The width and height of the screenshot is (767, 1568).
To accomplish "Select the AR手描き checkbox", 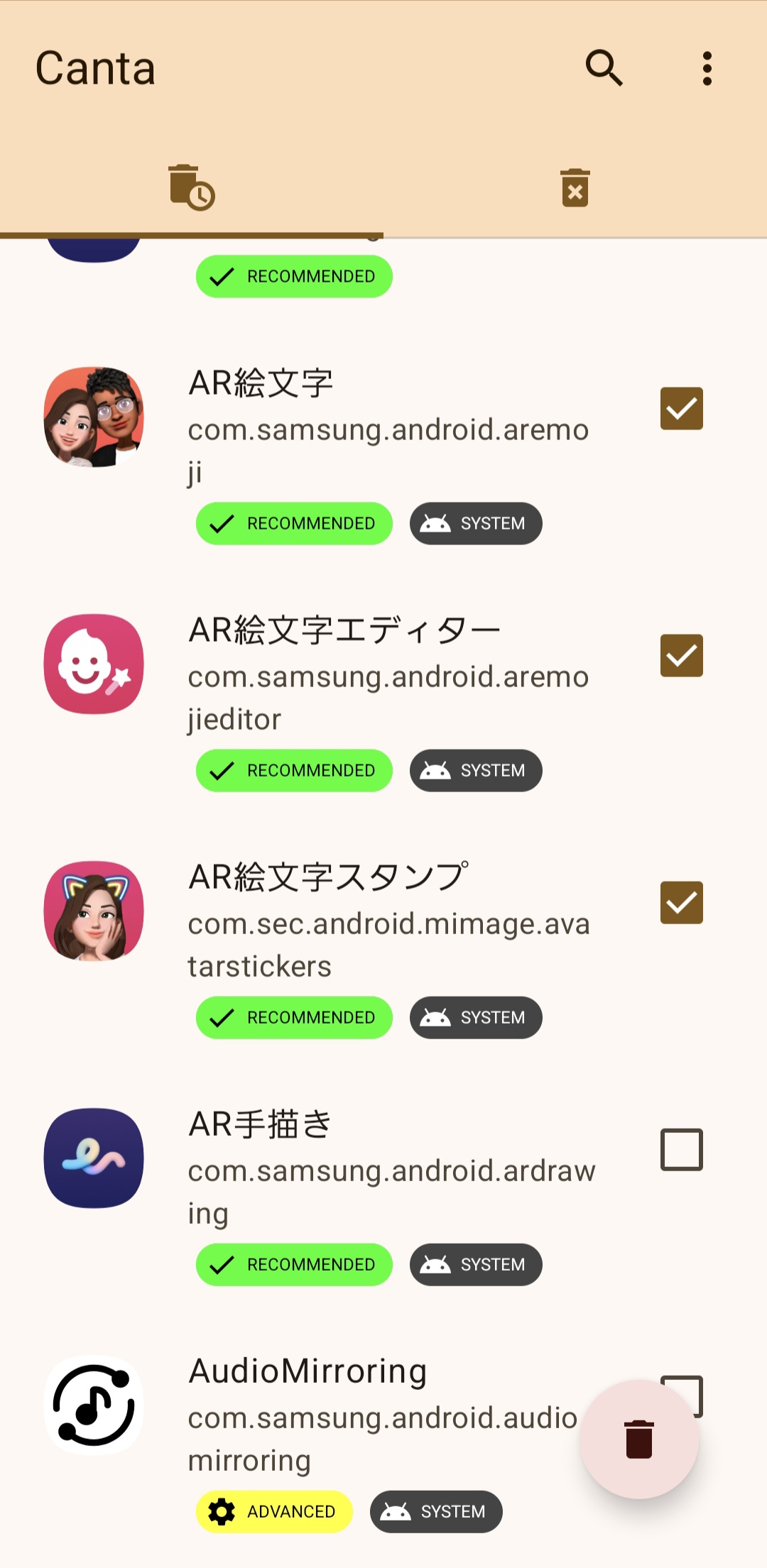I will (x=682, y=1150).
